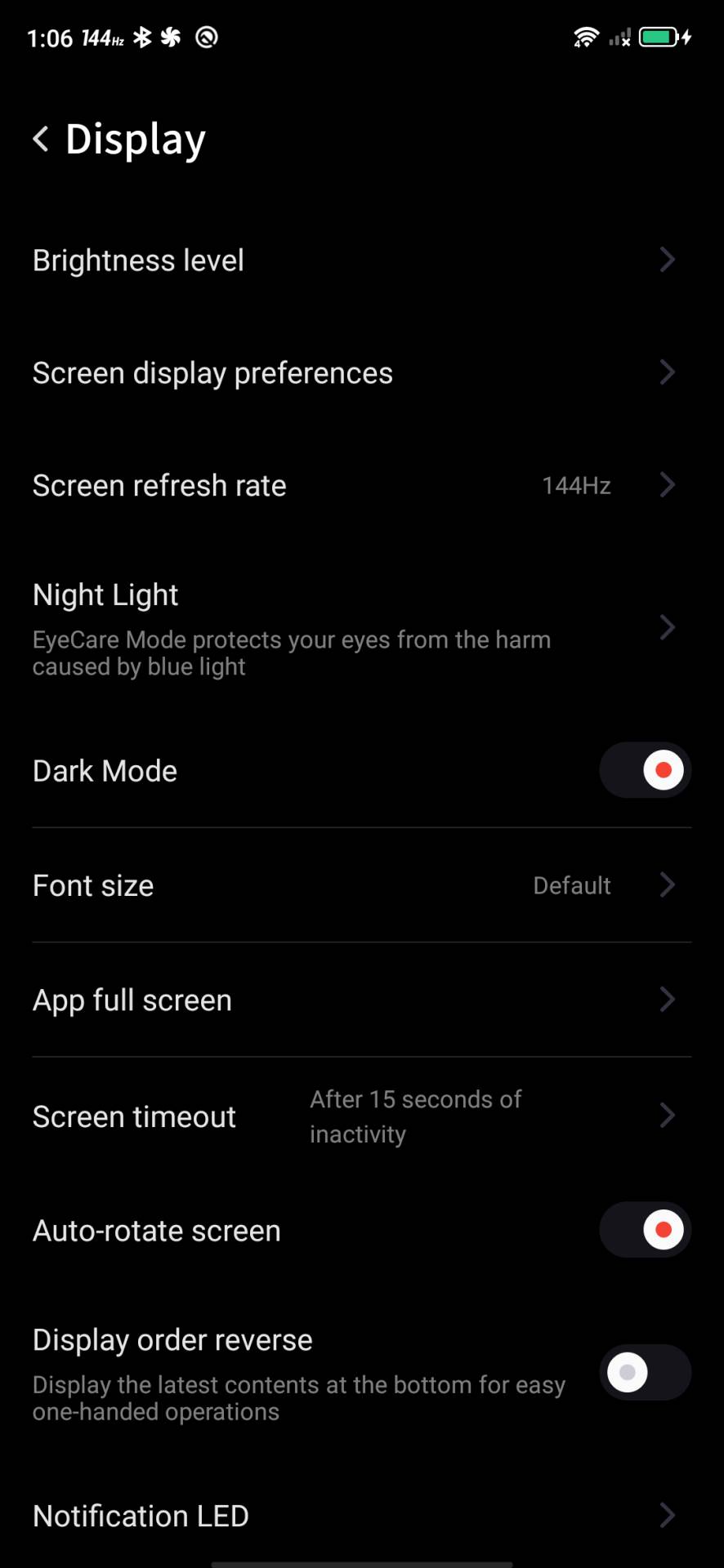Screen dimensions: 724x1568
Task: Disable Auto-rotate screen
Action: [645, 1230]
